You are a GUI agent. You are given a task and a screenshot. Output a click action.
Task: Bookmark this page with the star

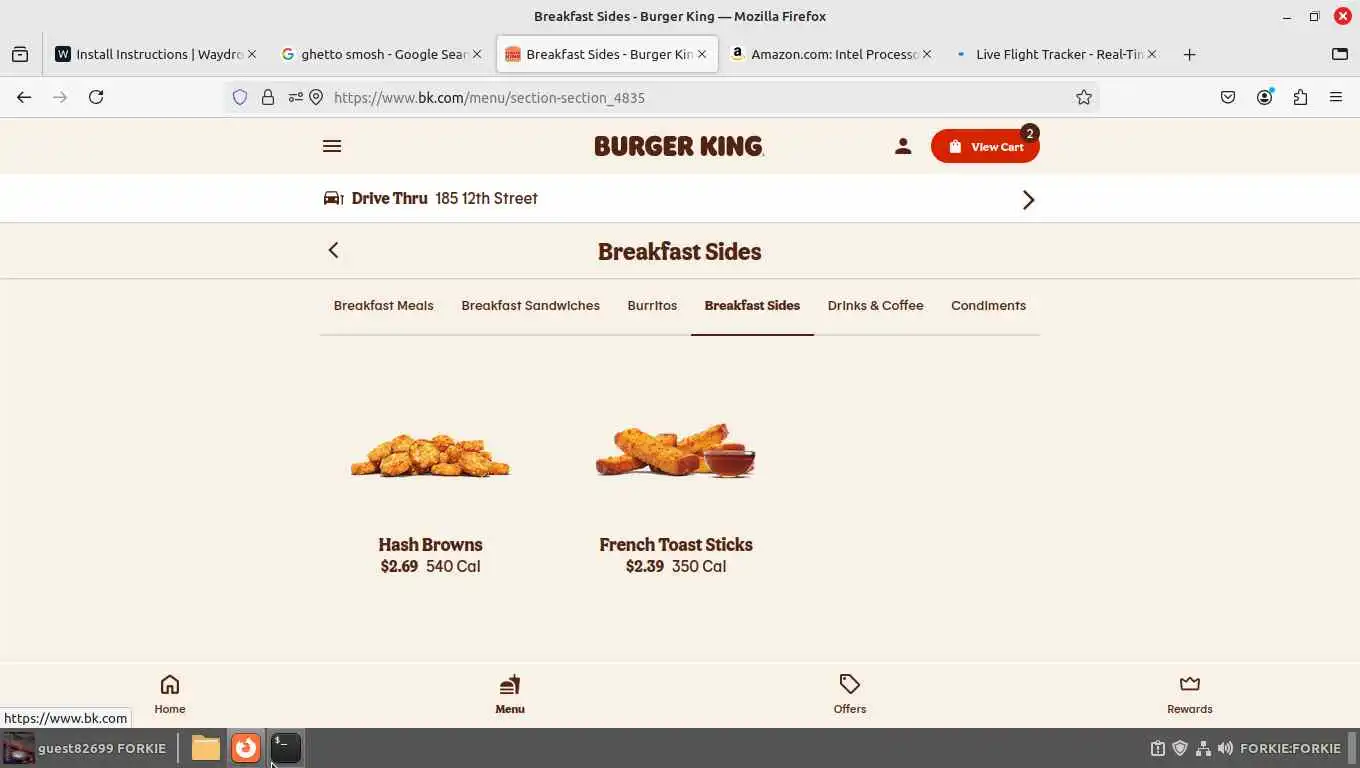1083,97
